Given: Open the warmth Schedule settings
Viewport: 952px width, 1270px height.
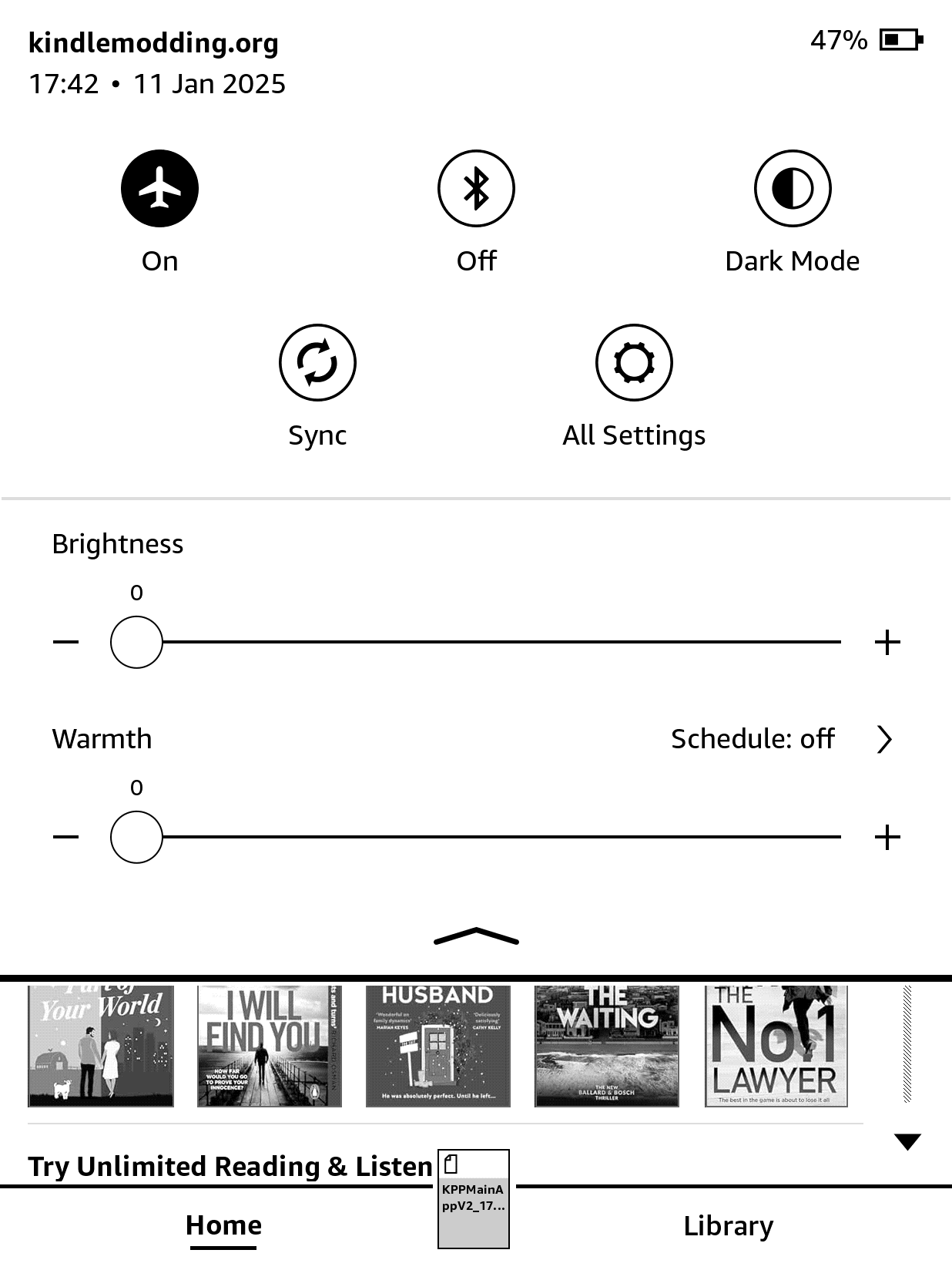Looking at the screenshot, I should [883, 740].
